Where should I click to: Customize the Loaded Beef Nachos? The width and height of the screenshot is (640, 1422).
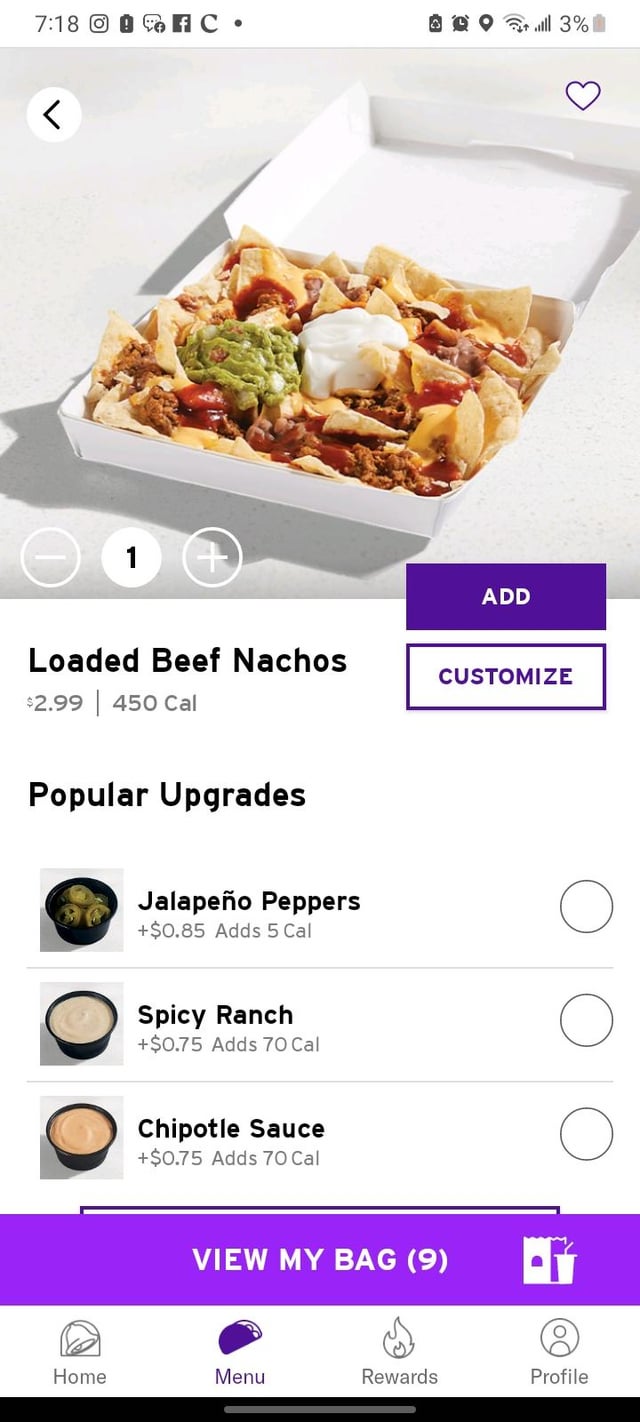pos(505,677)
